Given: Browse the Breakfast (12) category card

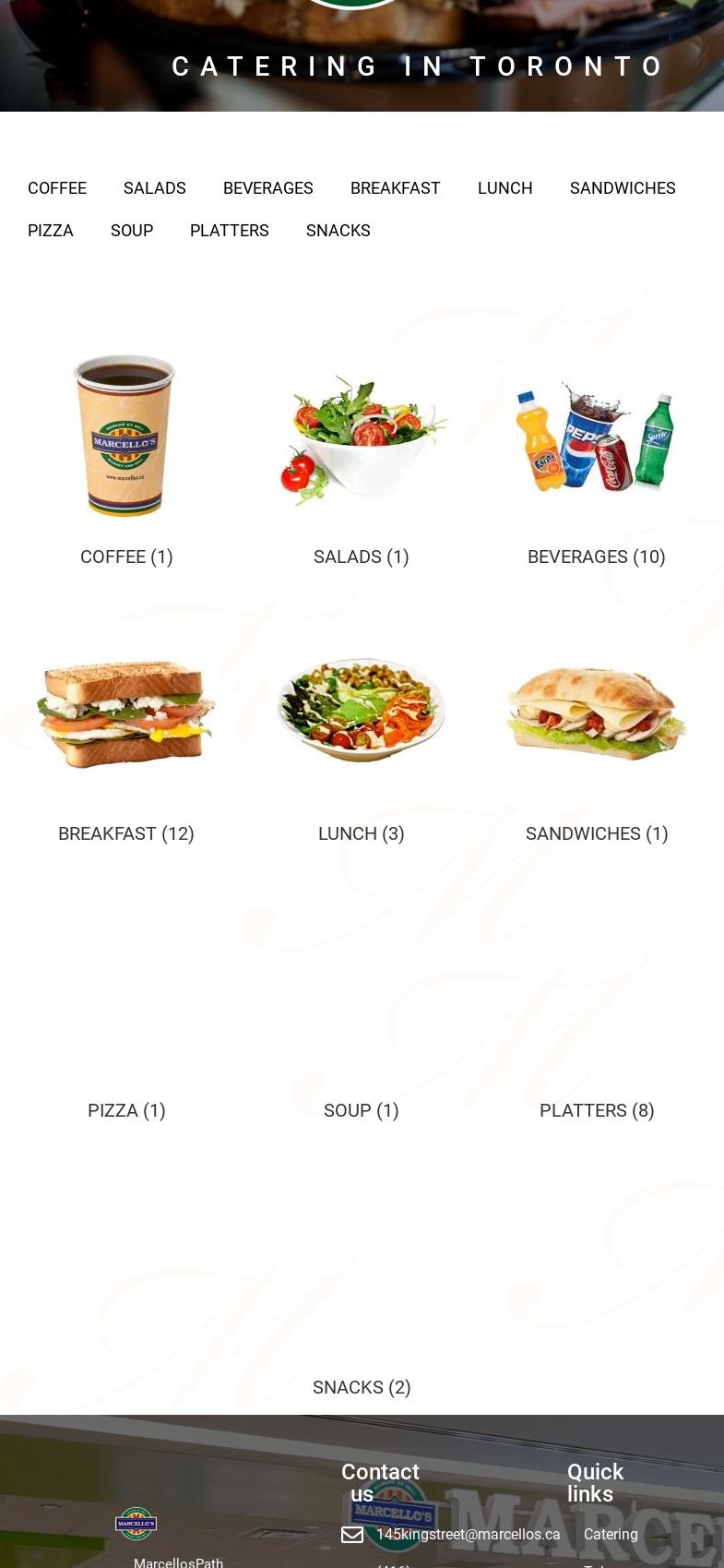Looking at the screenshot, I should click(126, 734).
